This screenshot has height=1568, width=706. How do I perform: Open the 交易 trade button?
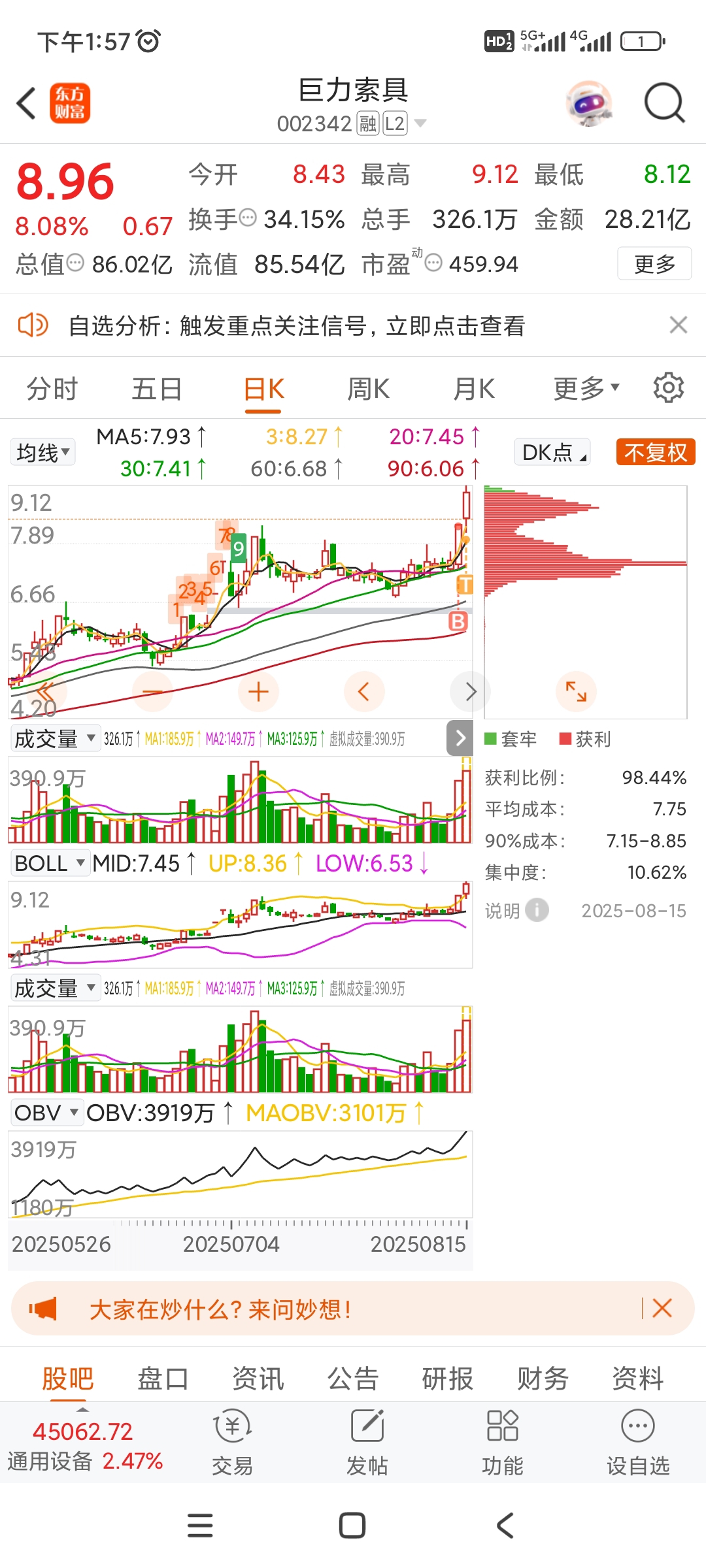[x=232, y=1443]
